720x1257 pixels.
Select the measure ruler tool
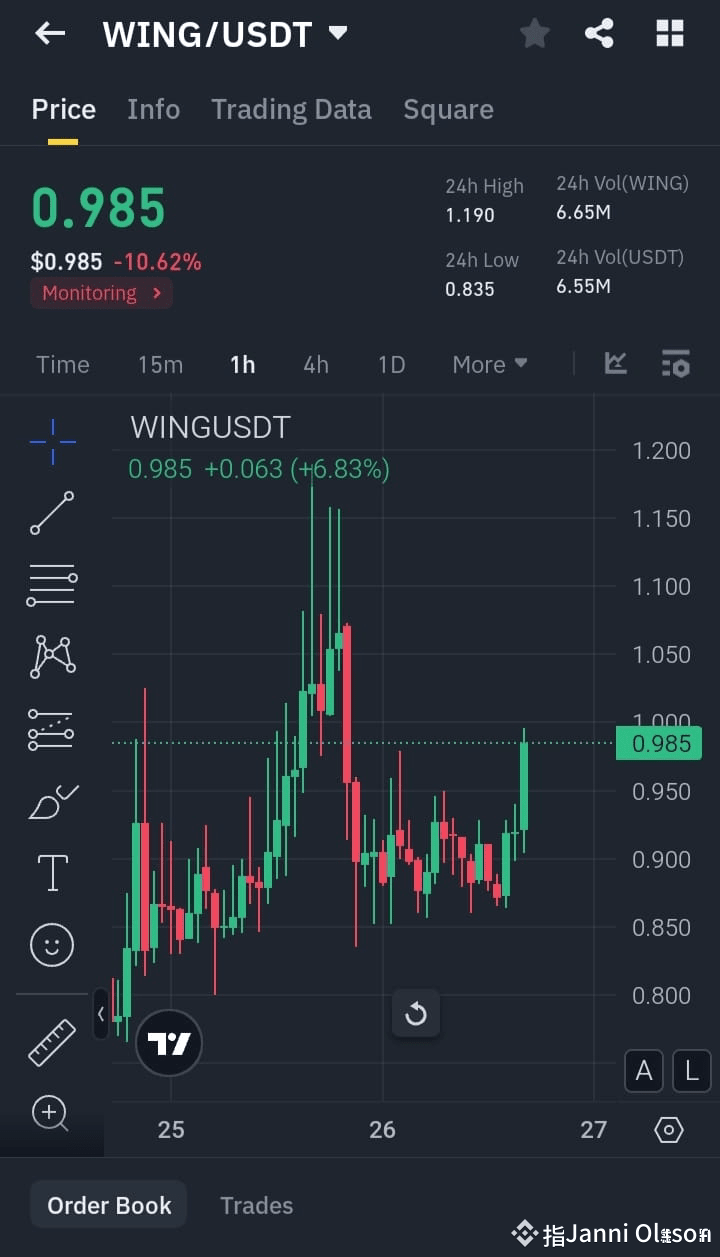coord(51,1040)
